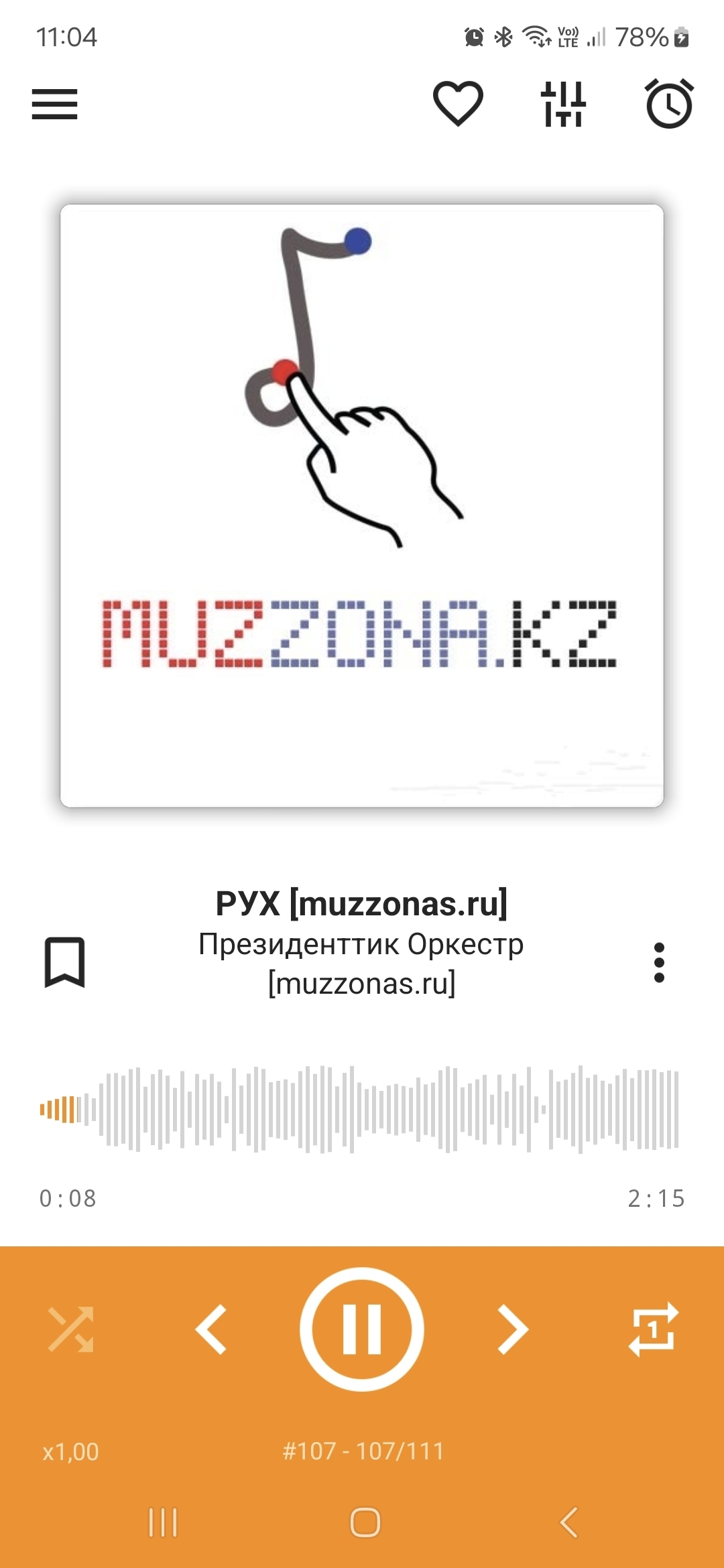Go back with the system back button

[x=568, y=1522]
